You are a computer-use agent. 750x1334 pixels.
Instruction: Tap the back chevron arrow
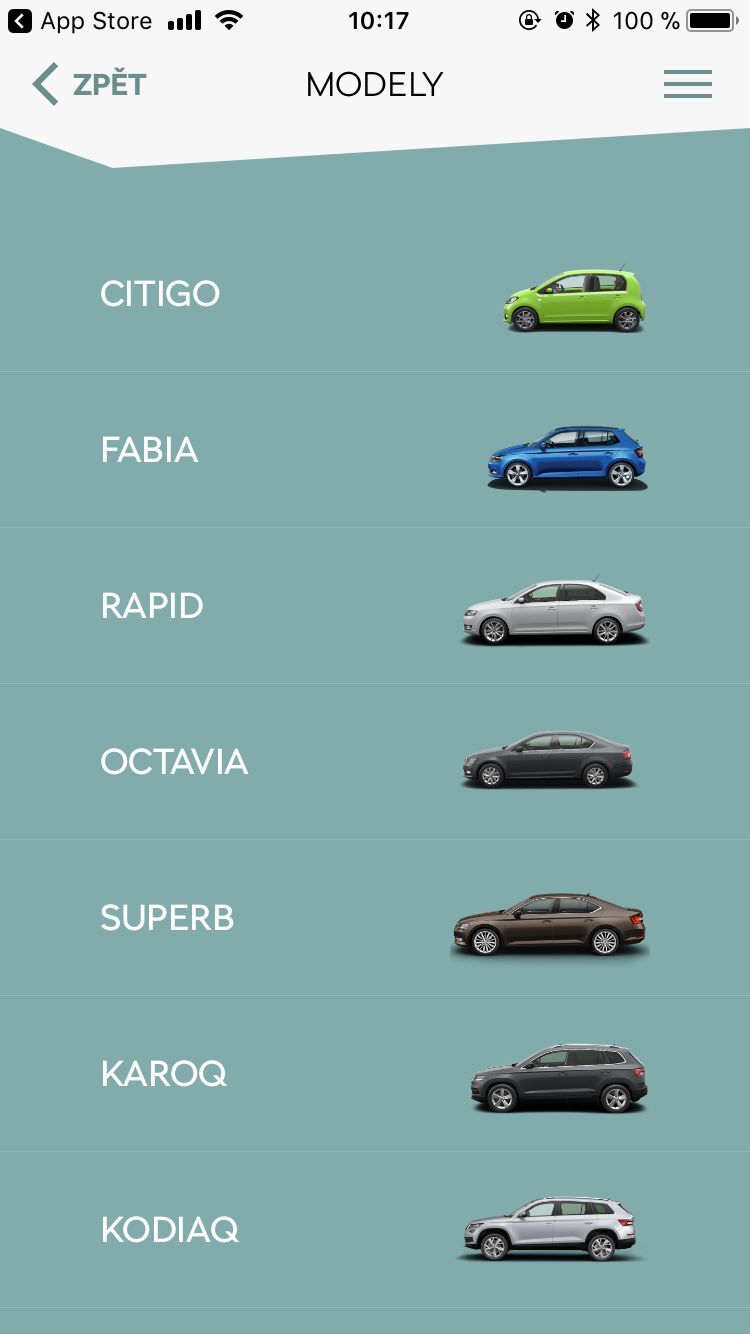tap(44, 84)
